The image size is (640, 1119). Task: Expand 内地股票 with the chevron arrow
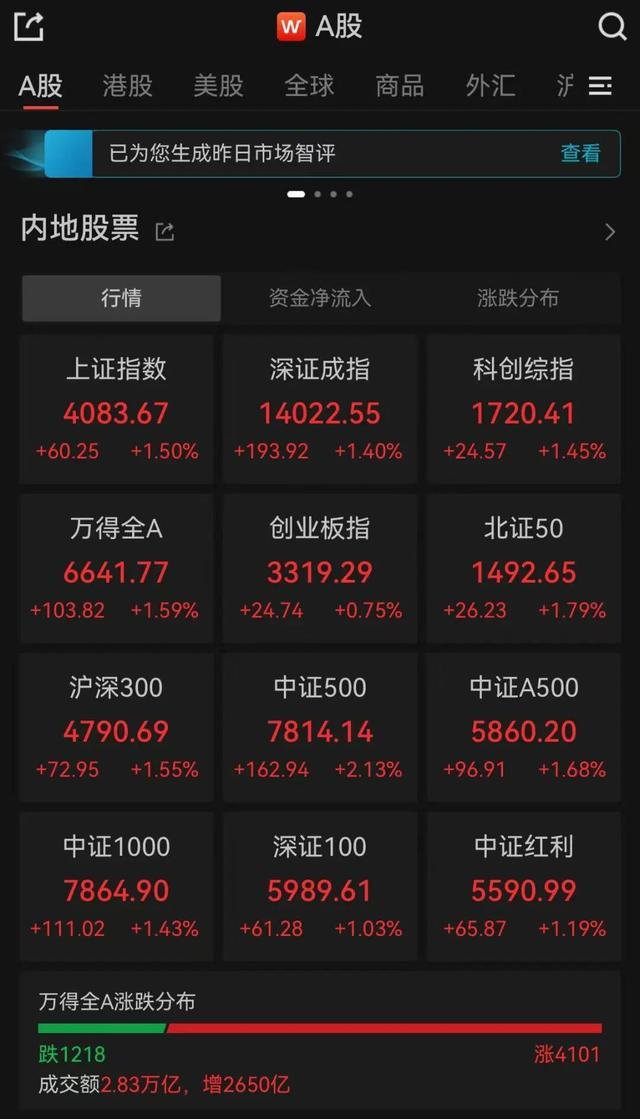tap(610, 232)
